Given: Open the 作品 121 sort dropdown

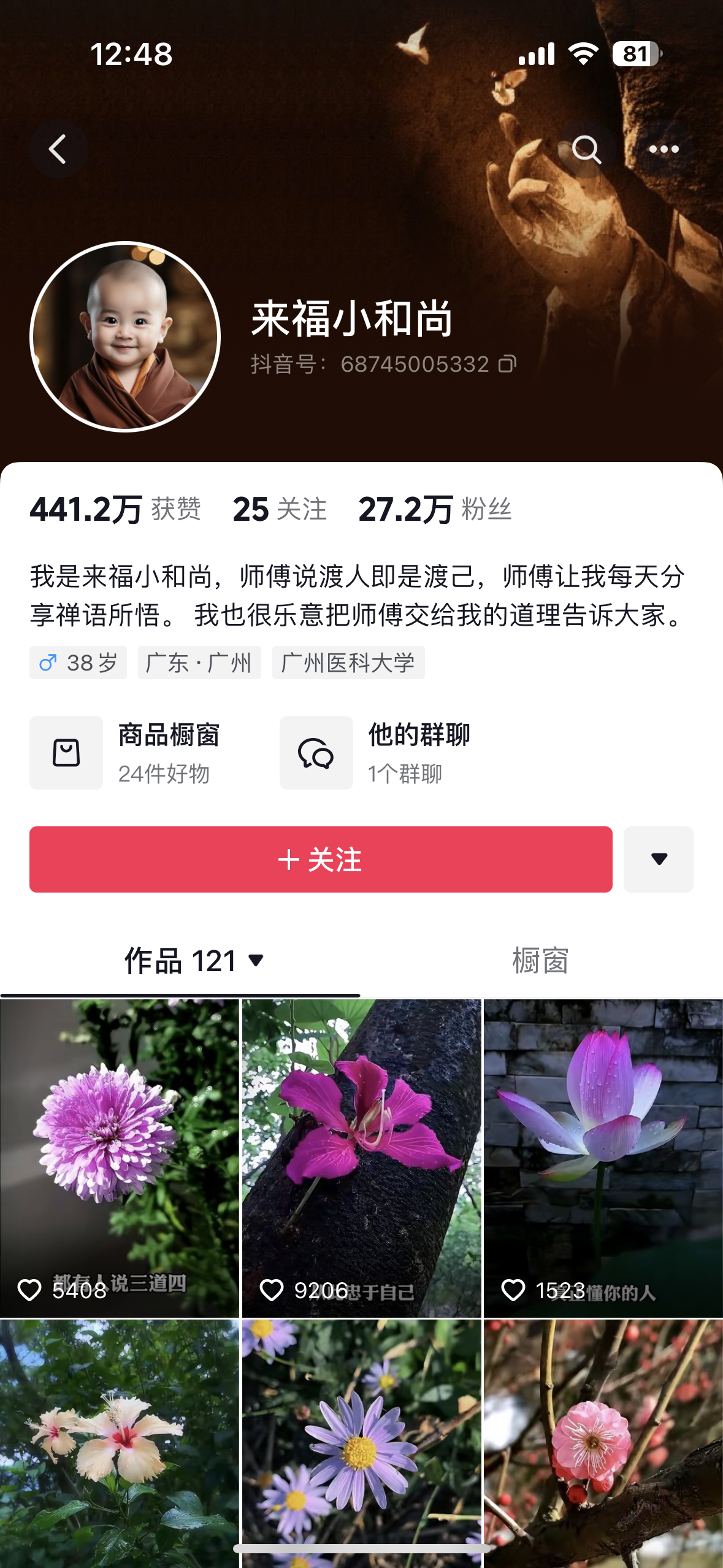Looking at the screenshot, I should [195, 961].
